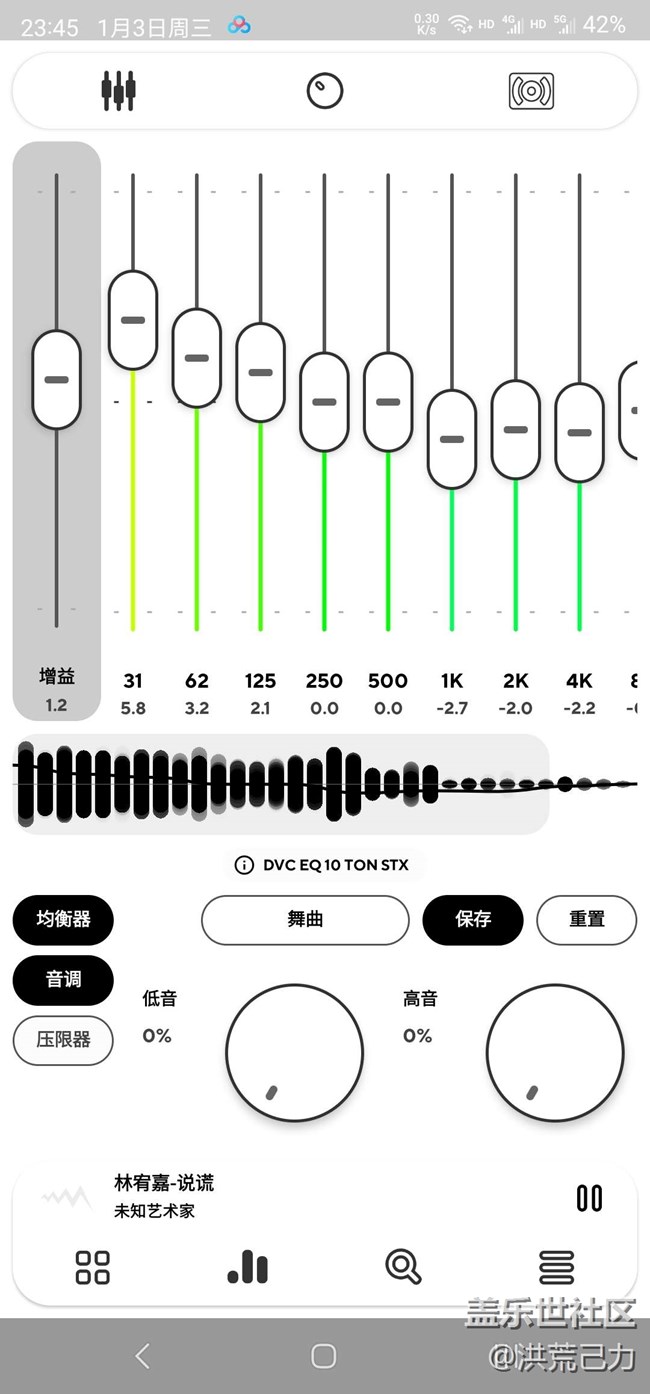Open the hamburger menu icon
This screenshot has height=1394, width=650.
click(x=557, y=1267)
